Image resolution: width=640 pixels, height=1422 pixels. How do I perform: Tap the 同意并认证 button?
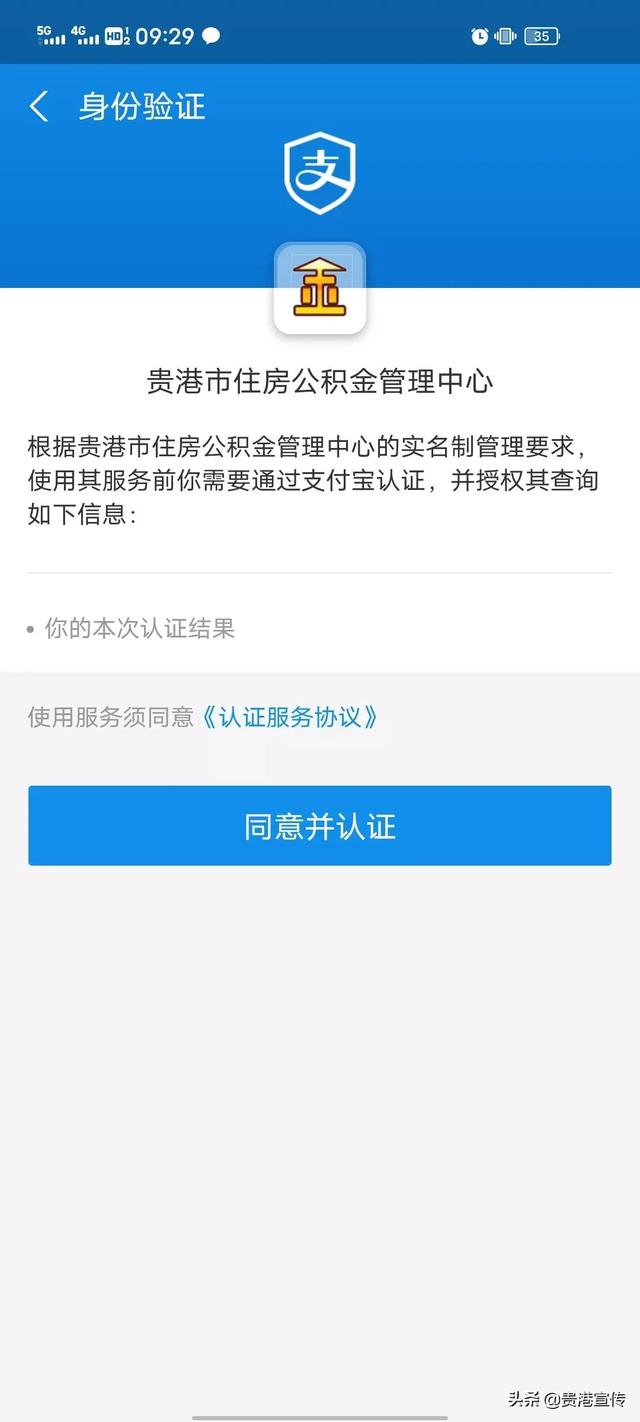click(320, 826)
